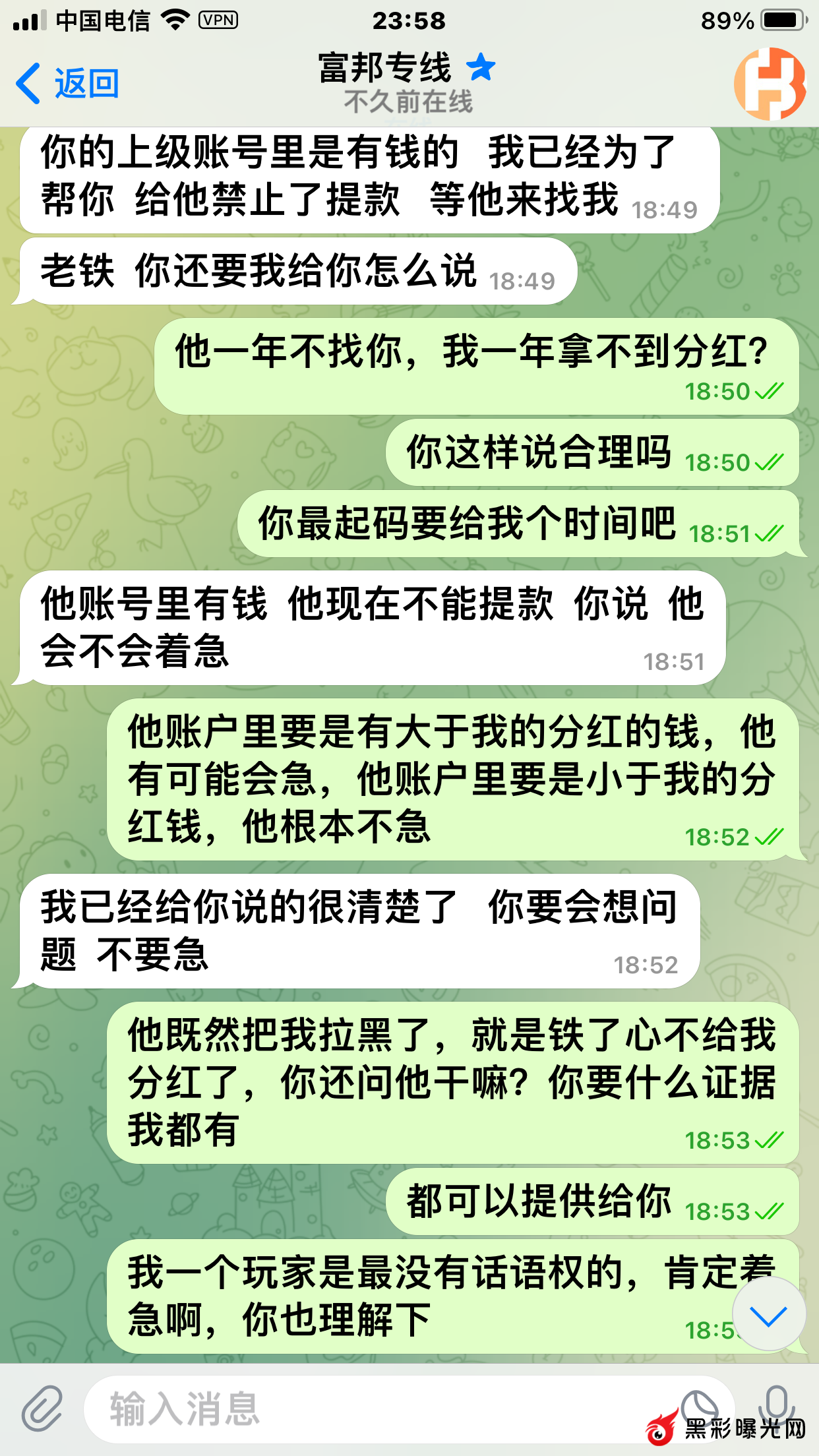Tap the 返回 back button

click(x=67, y=84)
